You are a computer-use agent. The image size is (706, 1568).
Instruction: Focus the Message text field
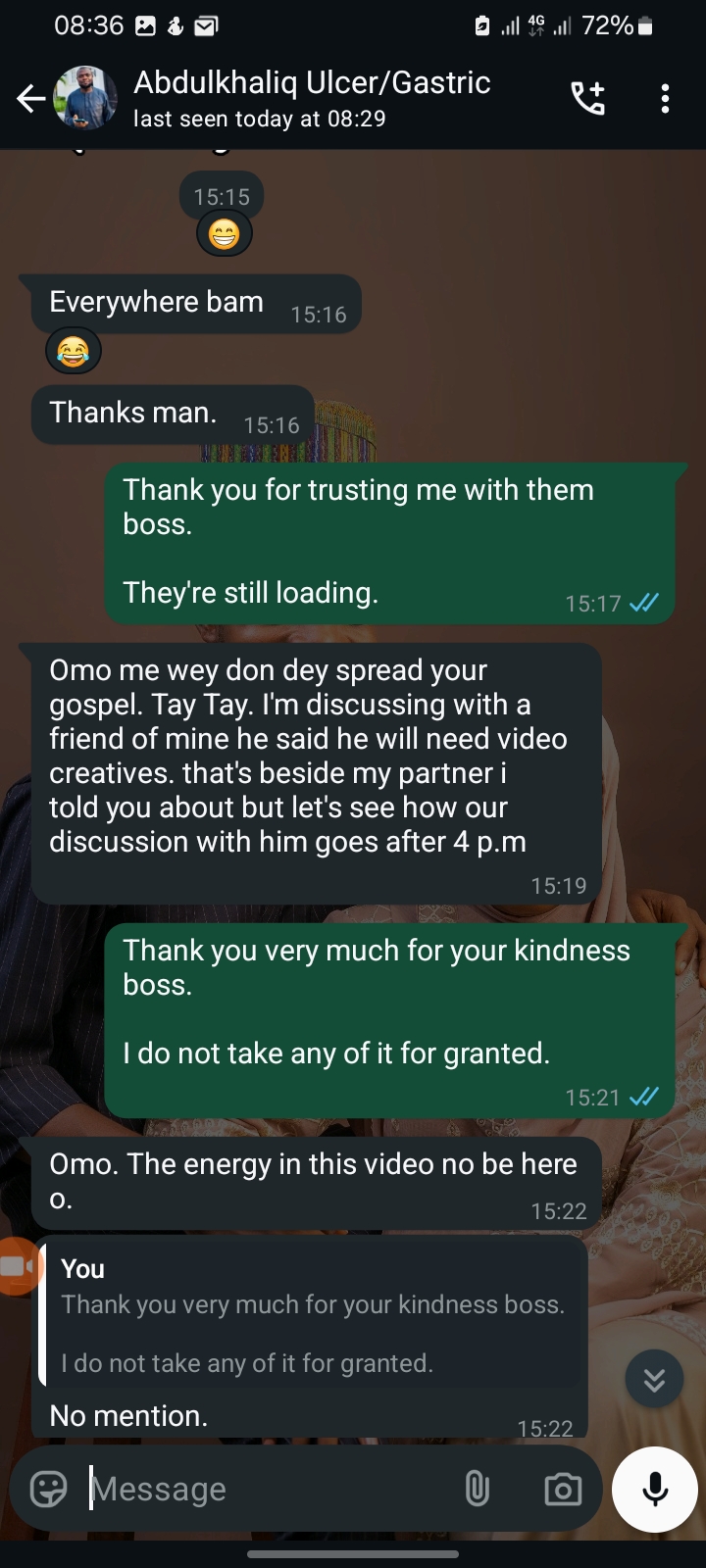pos(265,1490)
